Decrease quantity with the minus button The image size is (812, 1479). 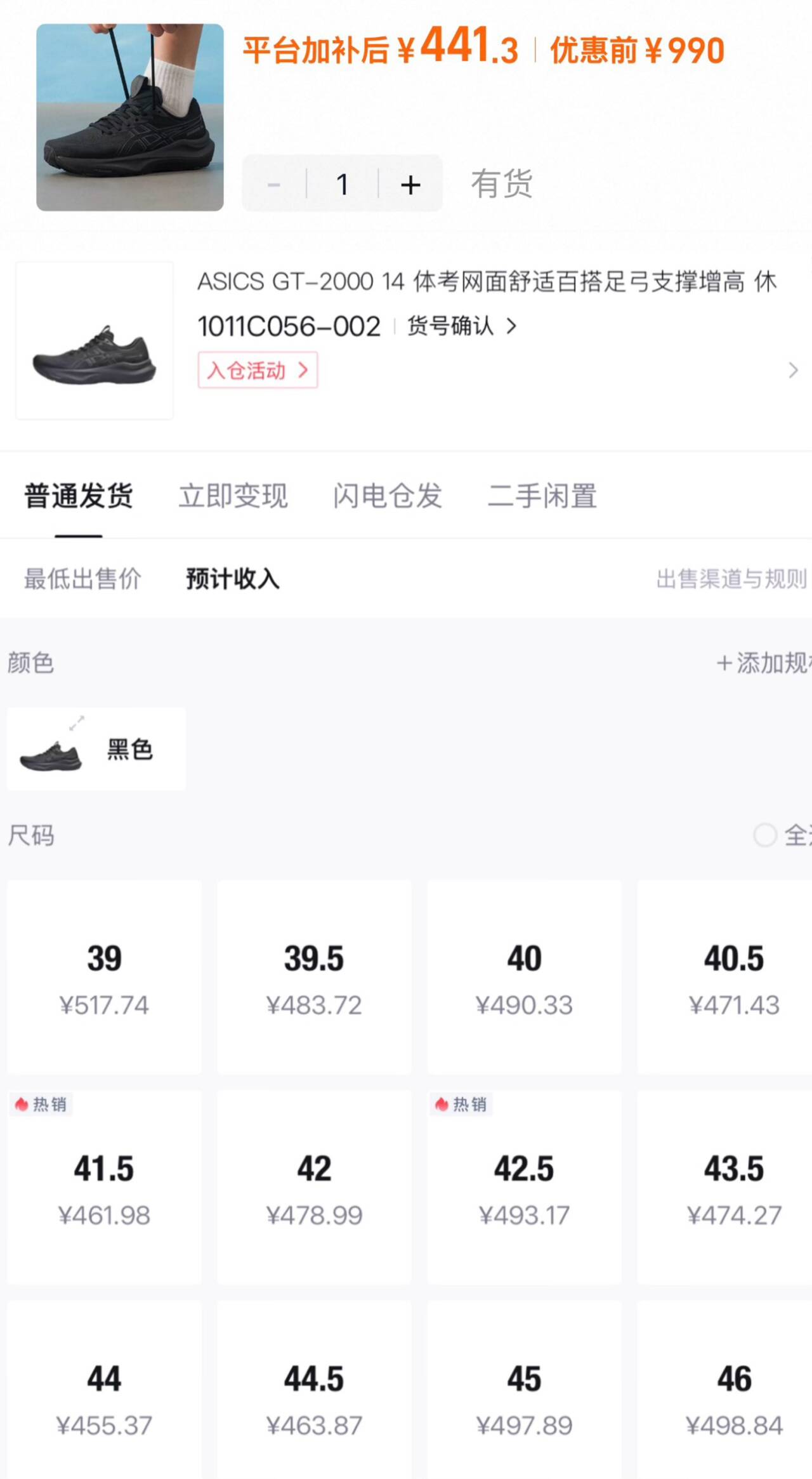coord(274,185)
